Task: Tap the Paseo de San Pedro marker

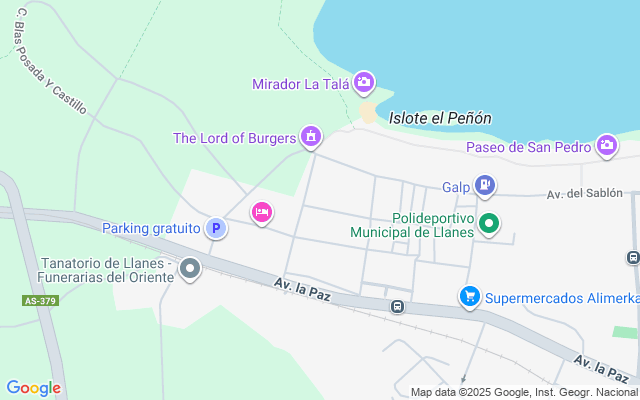Action: (x=606, y=147)
